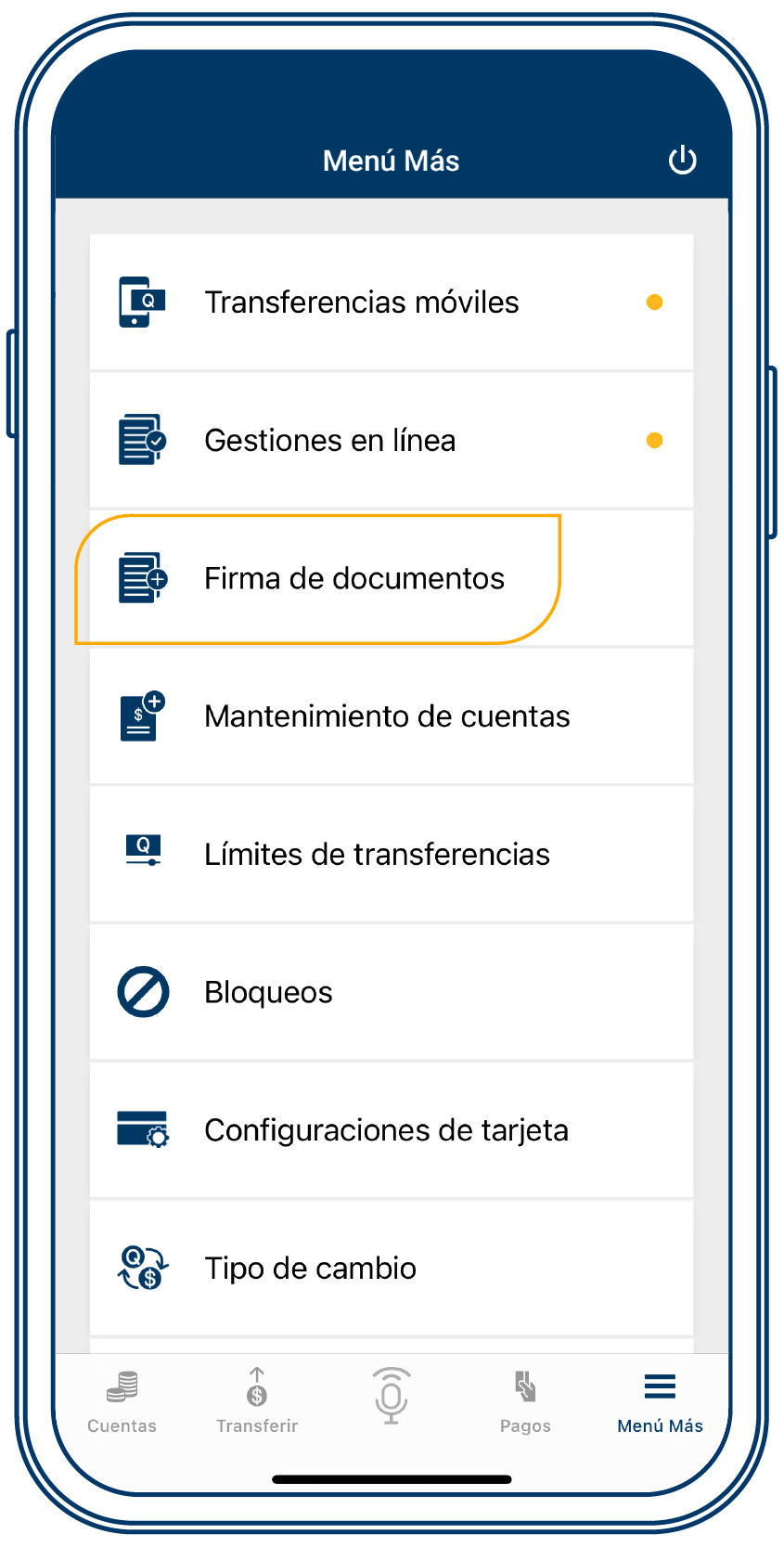This screenshot has width=784, height=1547.
Task: View Tipo de cambio
Action: pyautogui.click(x=391, y=1269)
